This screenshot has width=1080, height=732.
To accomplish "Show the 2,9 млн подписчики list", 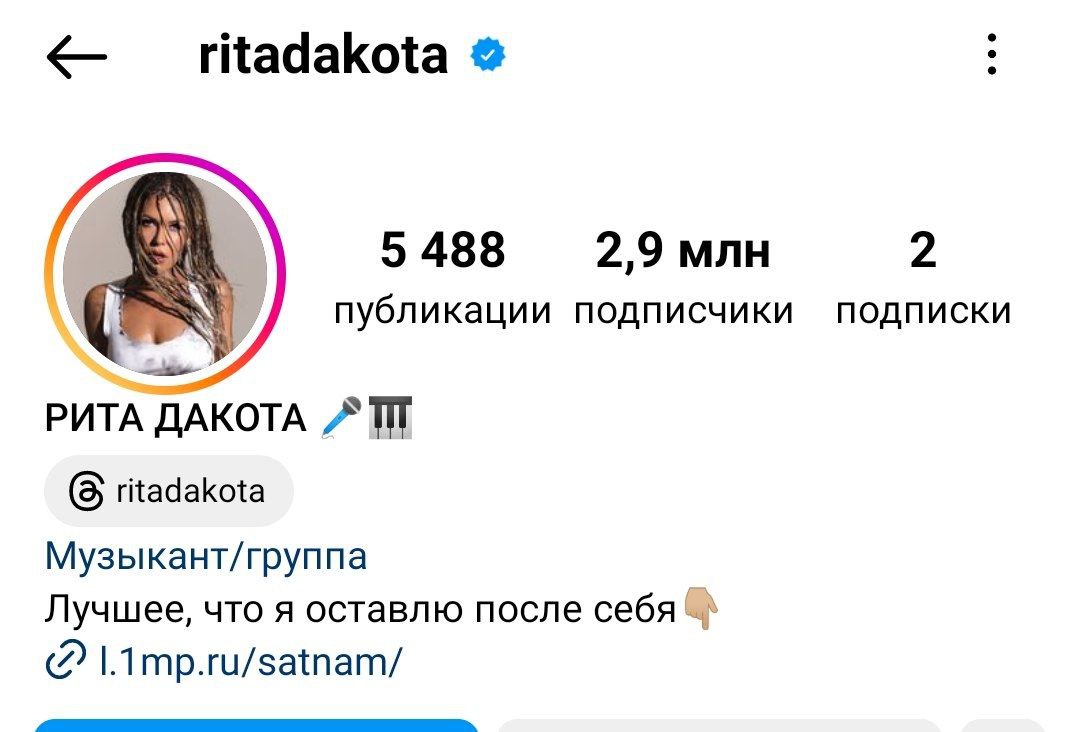I will [x=683, y=277].
